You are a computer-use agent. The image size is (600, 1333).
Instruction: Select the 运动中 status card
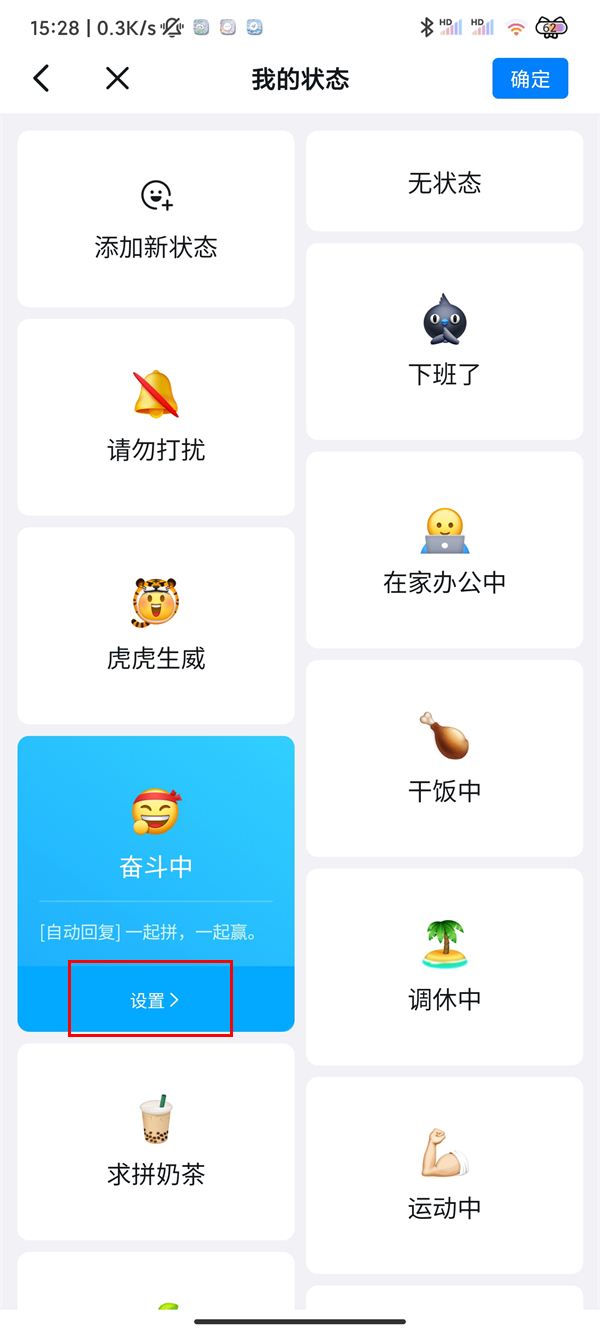(x=444, y=1175)
